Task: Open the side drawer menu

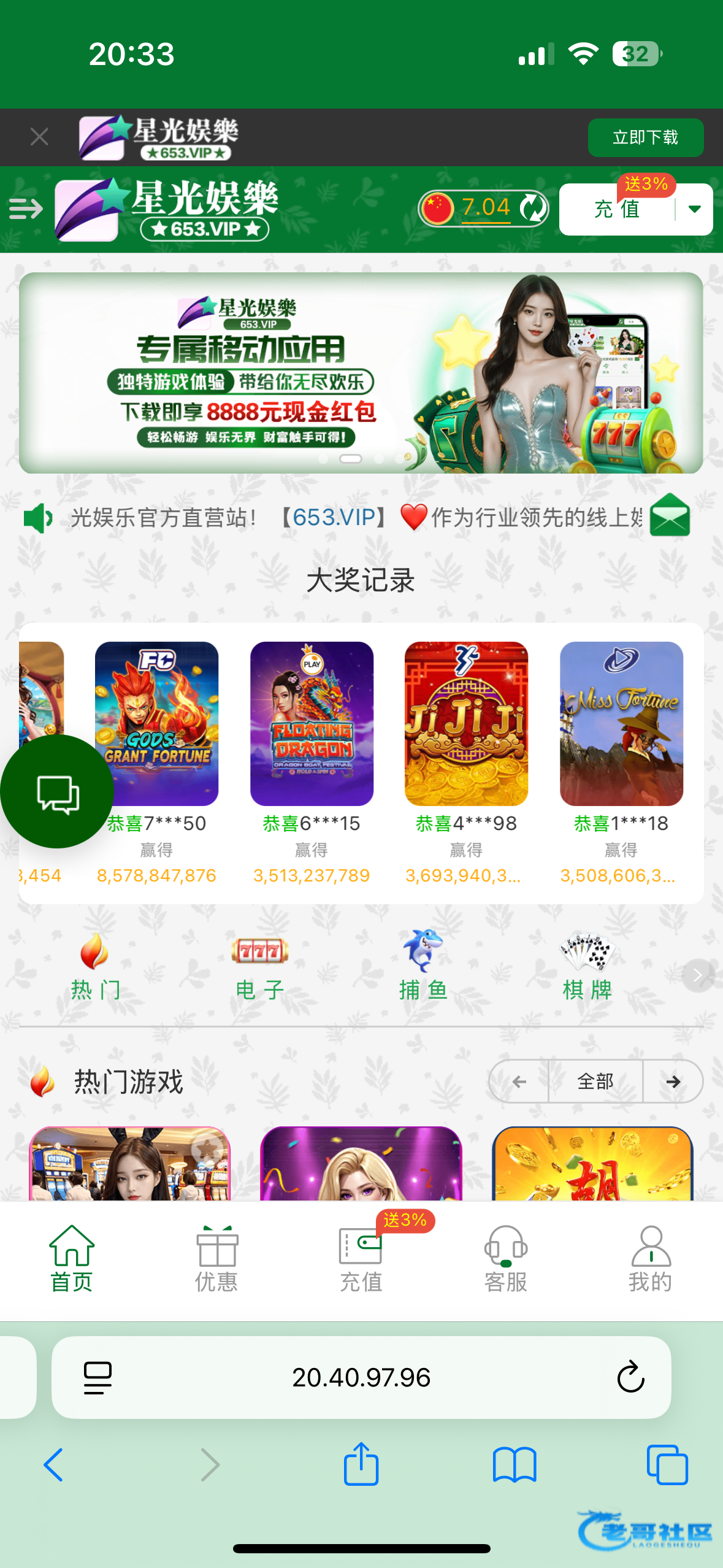Action: click(26, 209)
